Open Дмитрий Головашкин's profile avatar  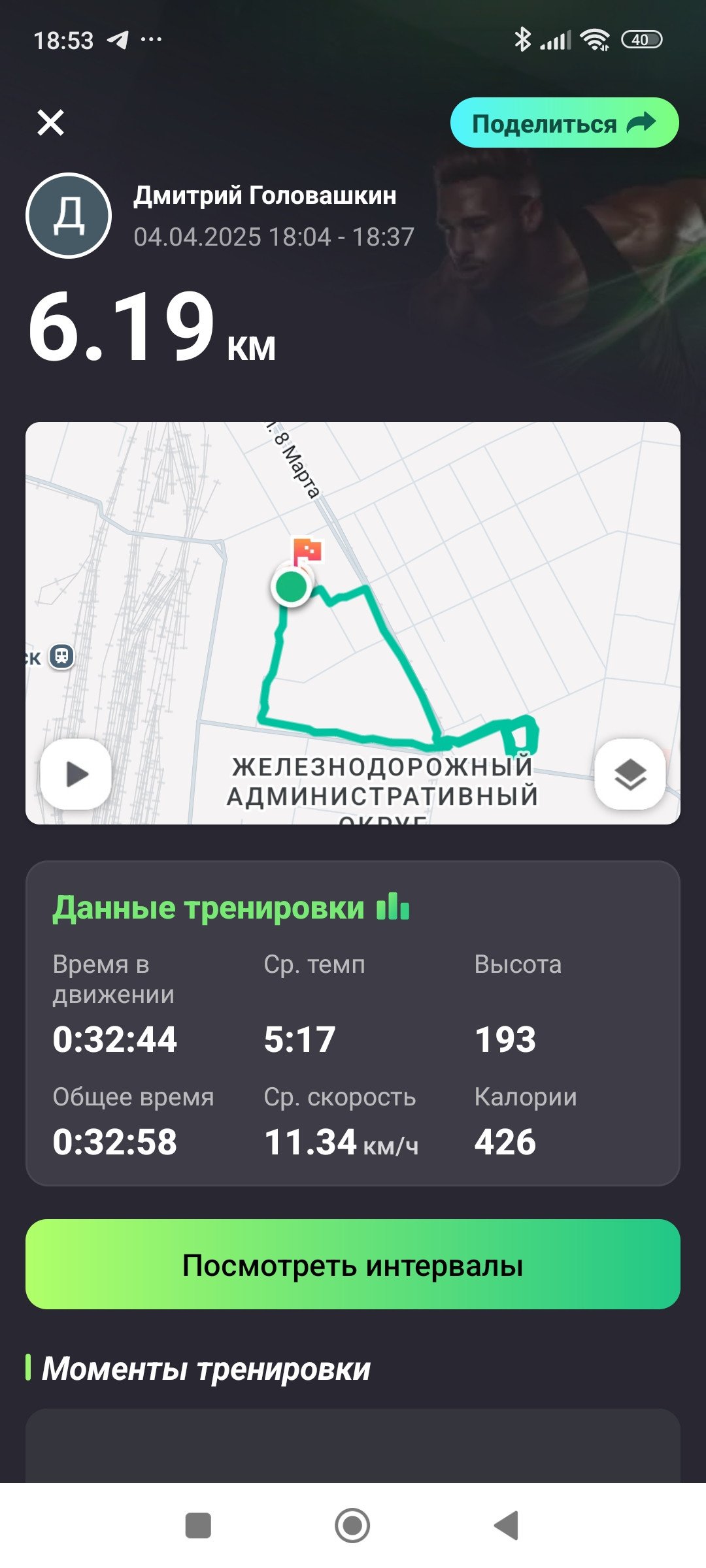tap(69, 216)
